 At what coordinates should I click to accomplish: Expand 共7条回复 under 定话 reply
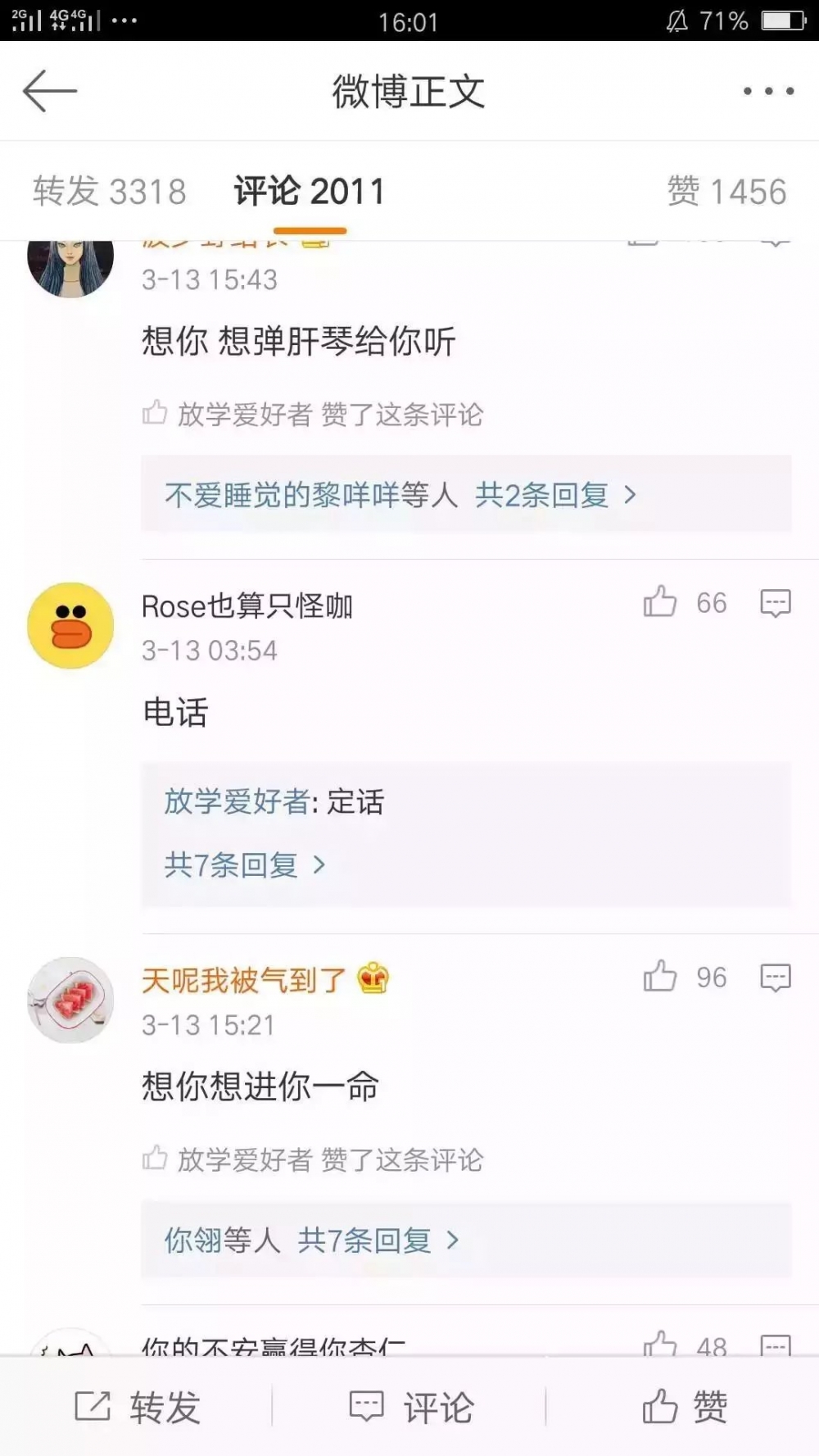(244, 864)
